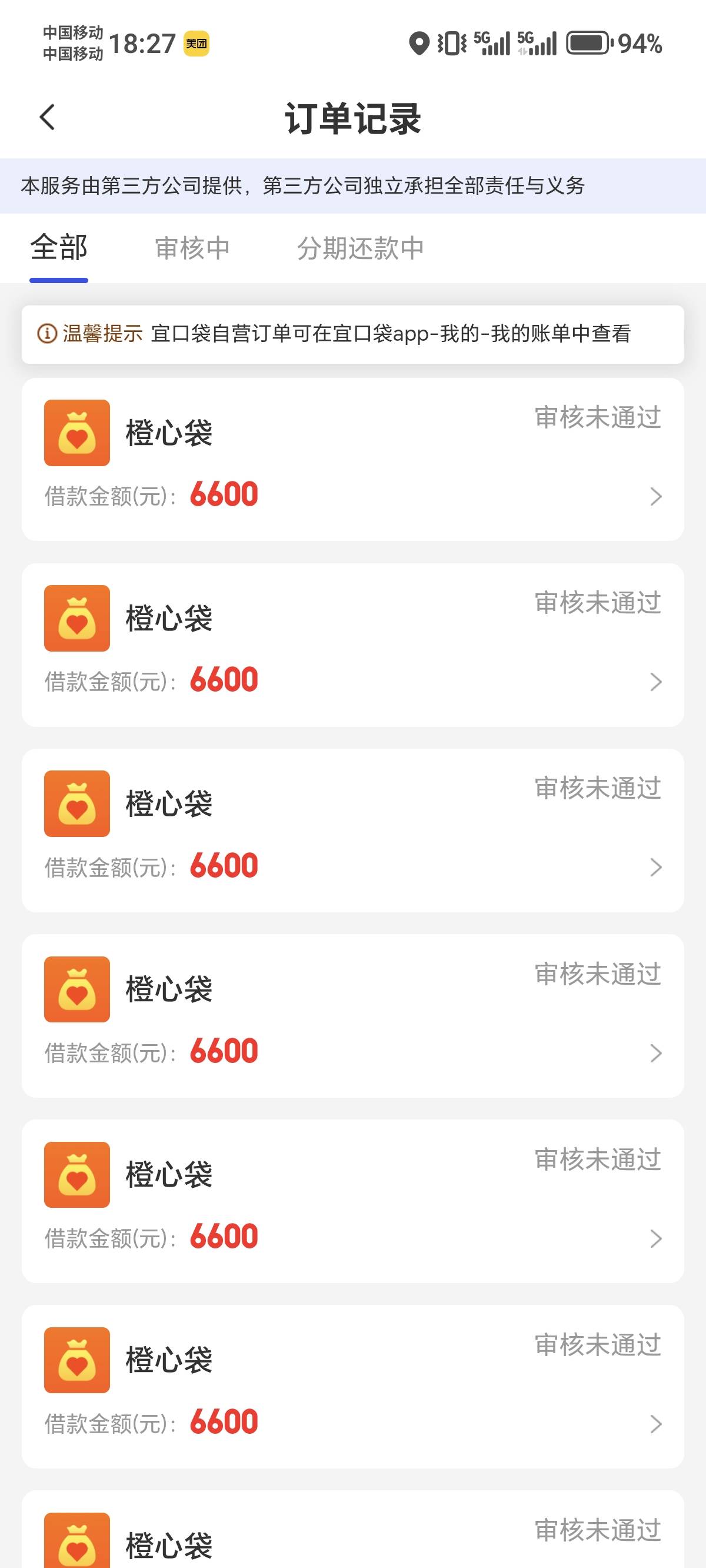The image size is (706, 1568).
Task: Switch to the 审核中 tab
Action: click(x=192, y=248)
